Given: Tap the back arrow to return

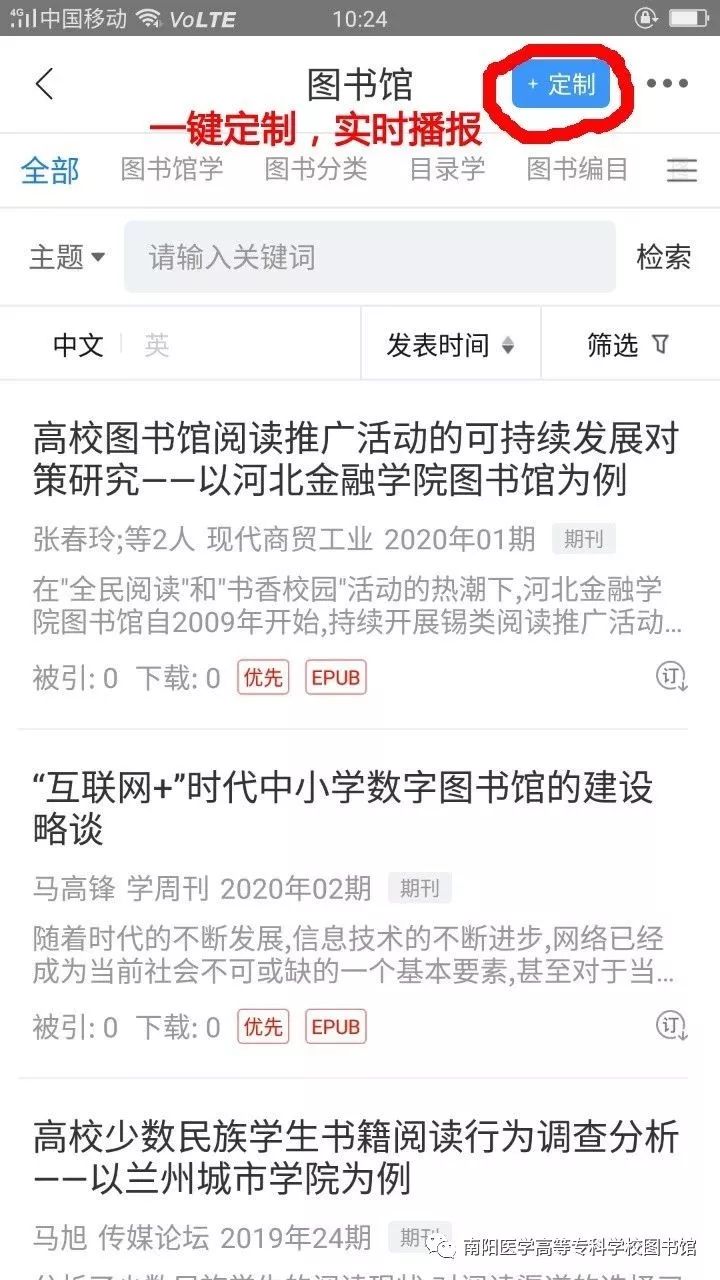Looking at the screenshot, I should [x=42, y=85].
